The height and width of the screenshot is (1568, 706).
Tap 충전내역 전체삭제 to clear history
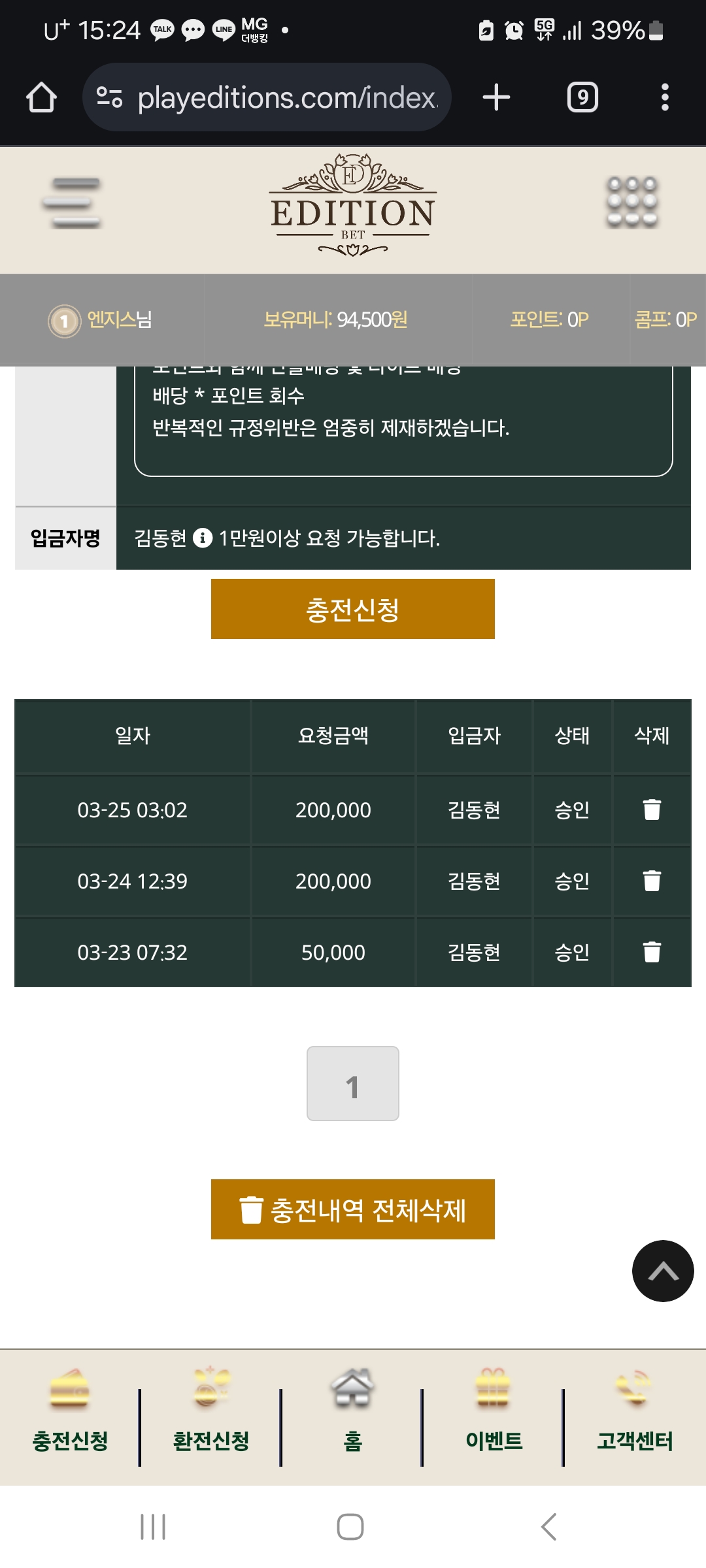pyautogui.click(x=353, y=1209)
